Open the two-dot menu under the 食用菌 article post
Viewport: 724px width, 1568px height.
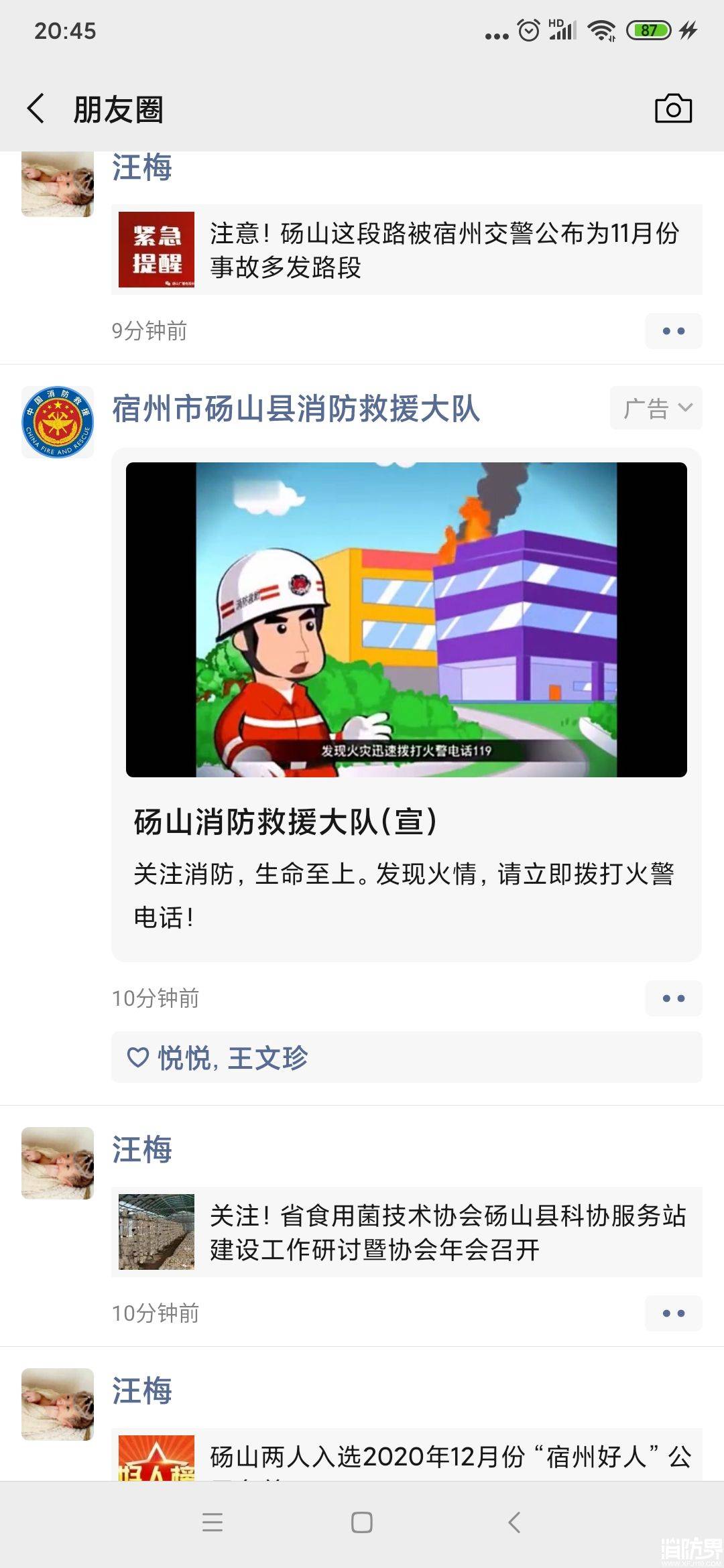(x=673, y=1313)
